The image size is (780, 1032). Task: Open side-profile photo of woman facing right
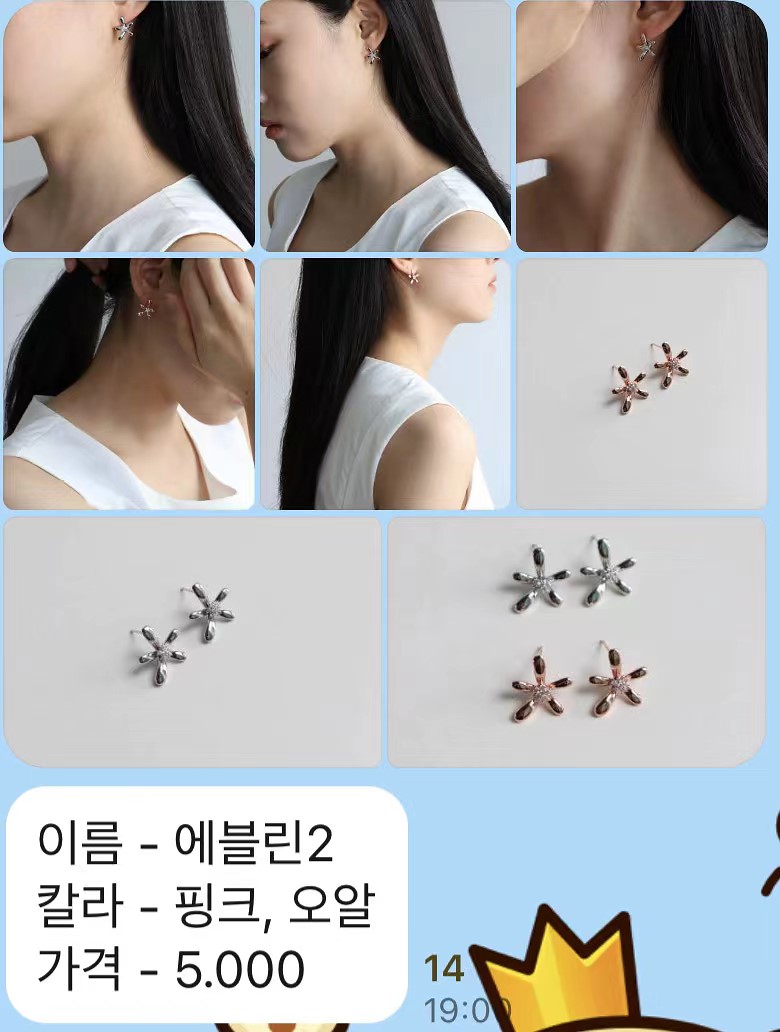point(385,384)
